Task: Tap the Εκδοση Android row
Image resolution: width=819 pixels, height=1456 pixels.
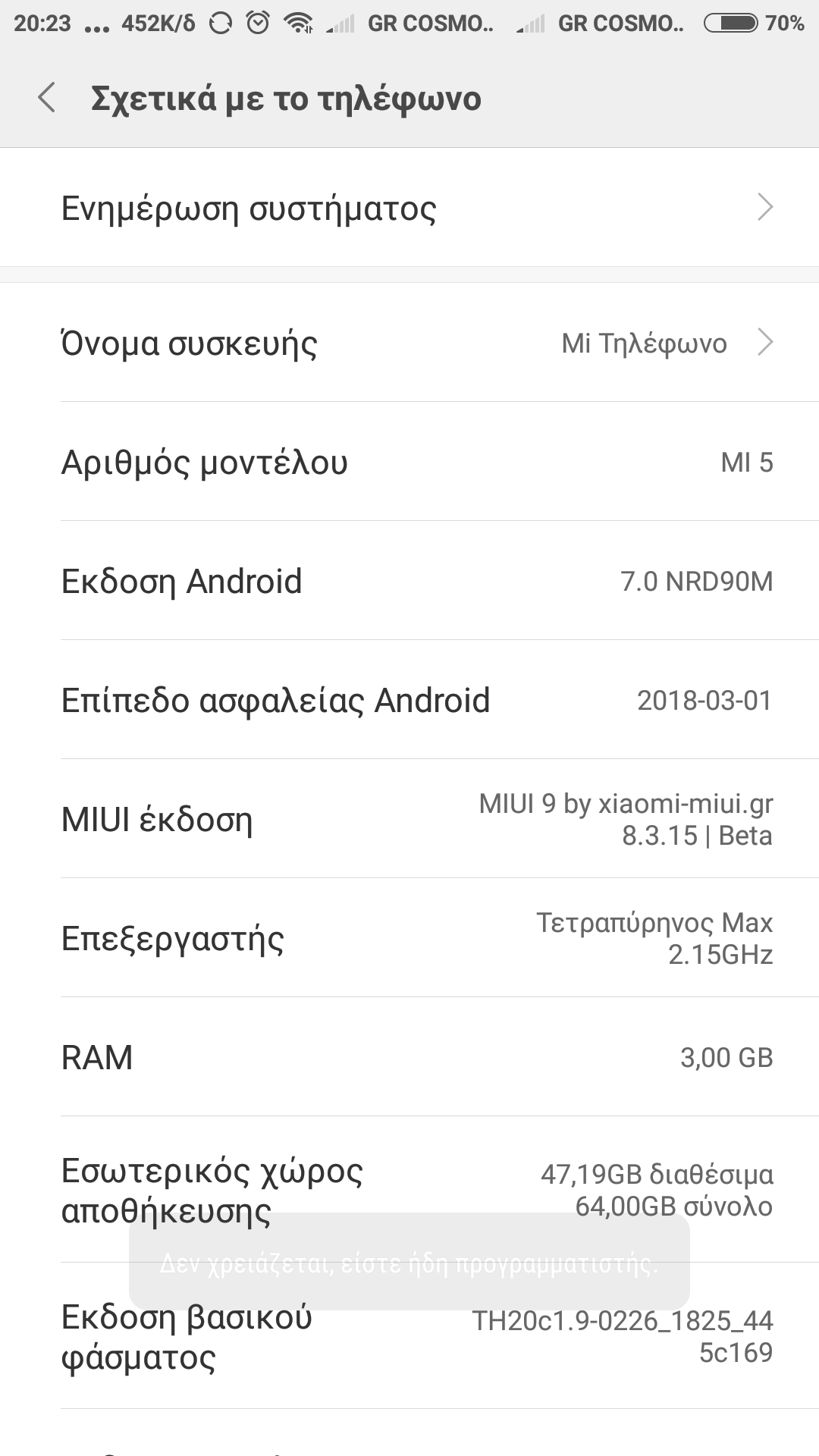Action: point(409,581)
